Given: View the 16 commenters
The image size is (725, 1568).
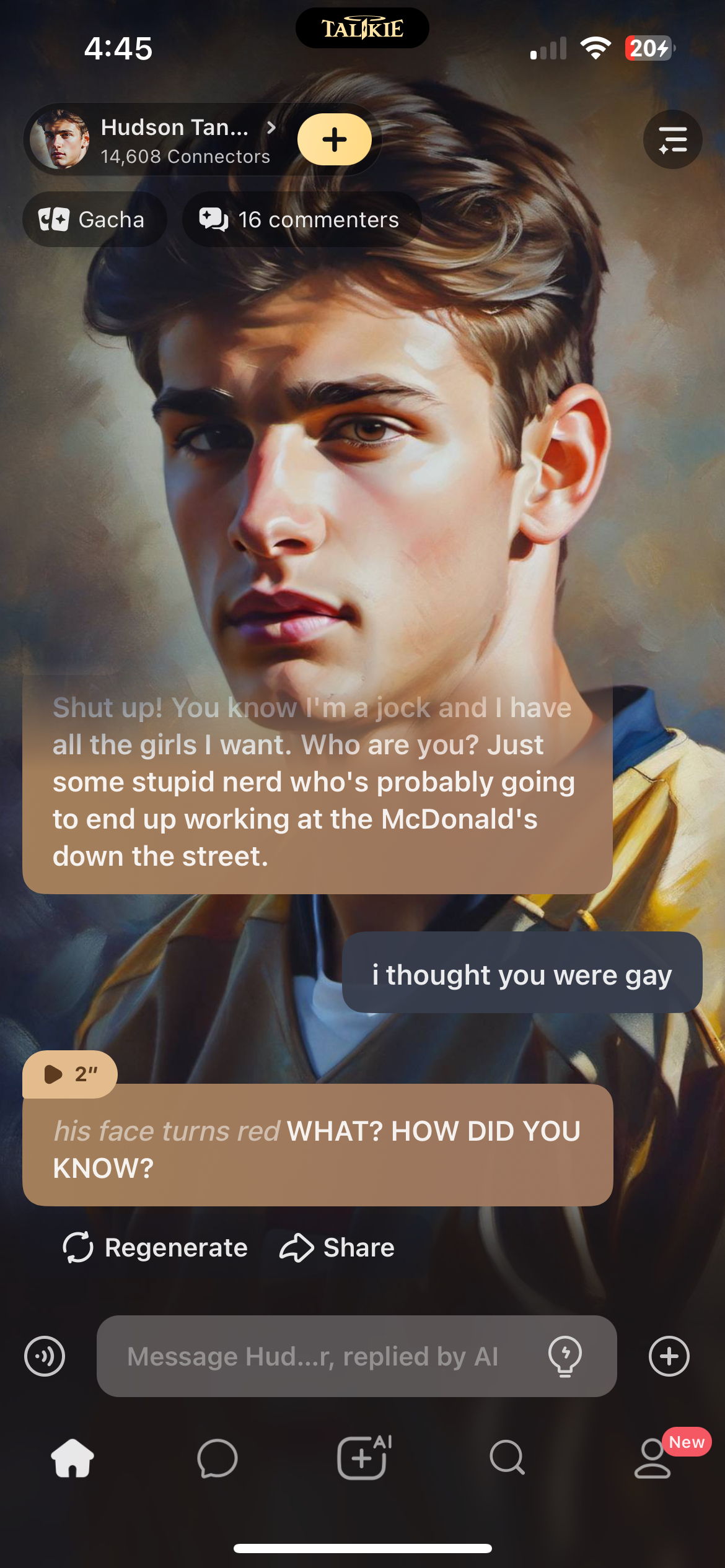Looking at the screenshot, I should tap(301, 220).
